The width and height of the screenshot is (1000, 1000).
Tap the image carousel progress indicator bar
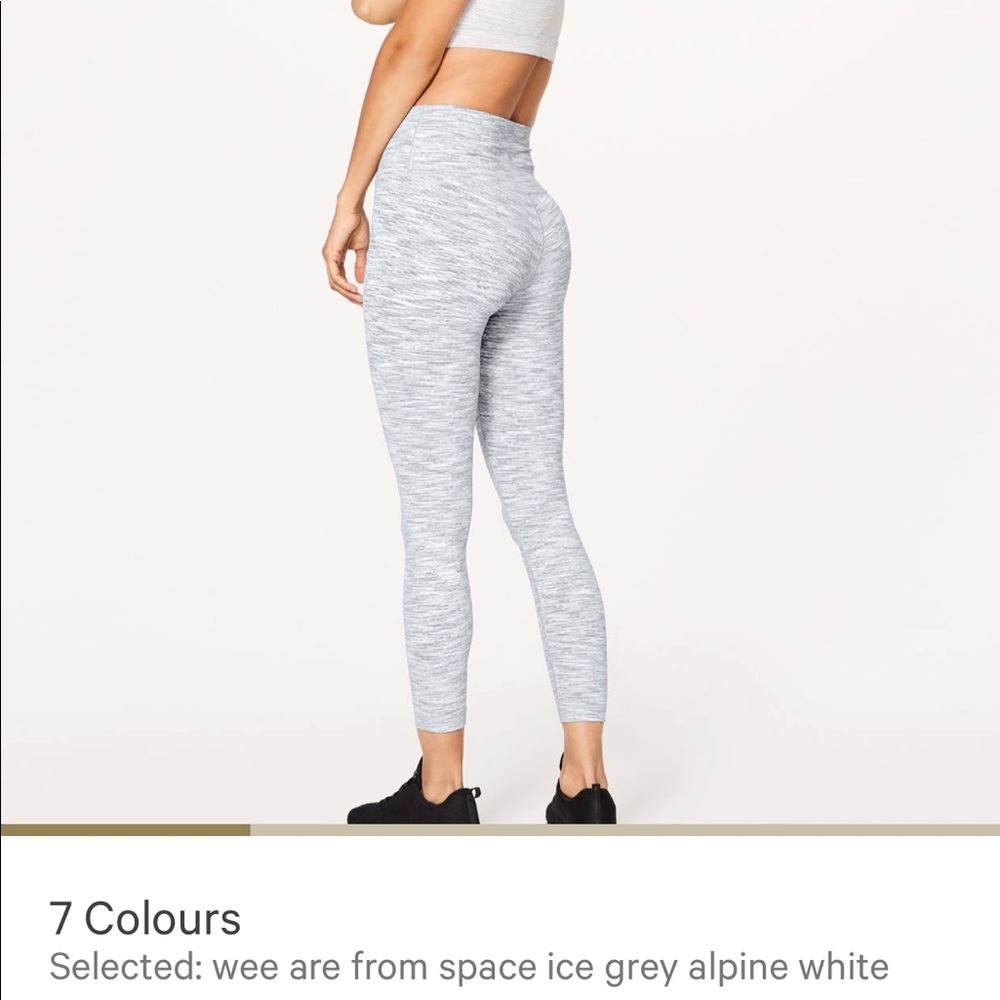[500, 829]
